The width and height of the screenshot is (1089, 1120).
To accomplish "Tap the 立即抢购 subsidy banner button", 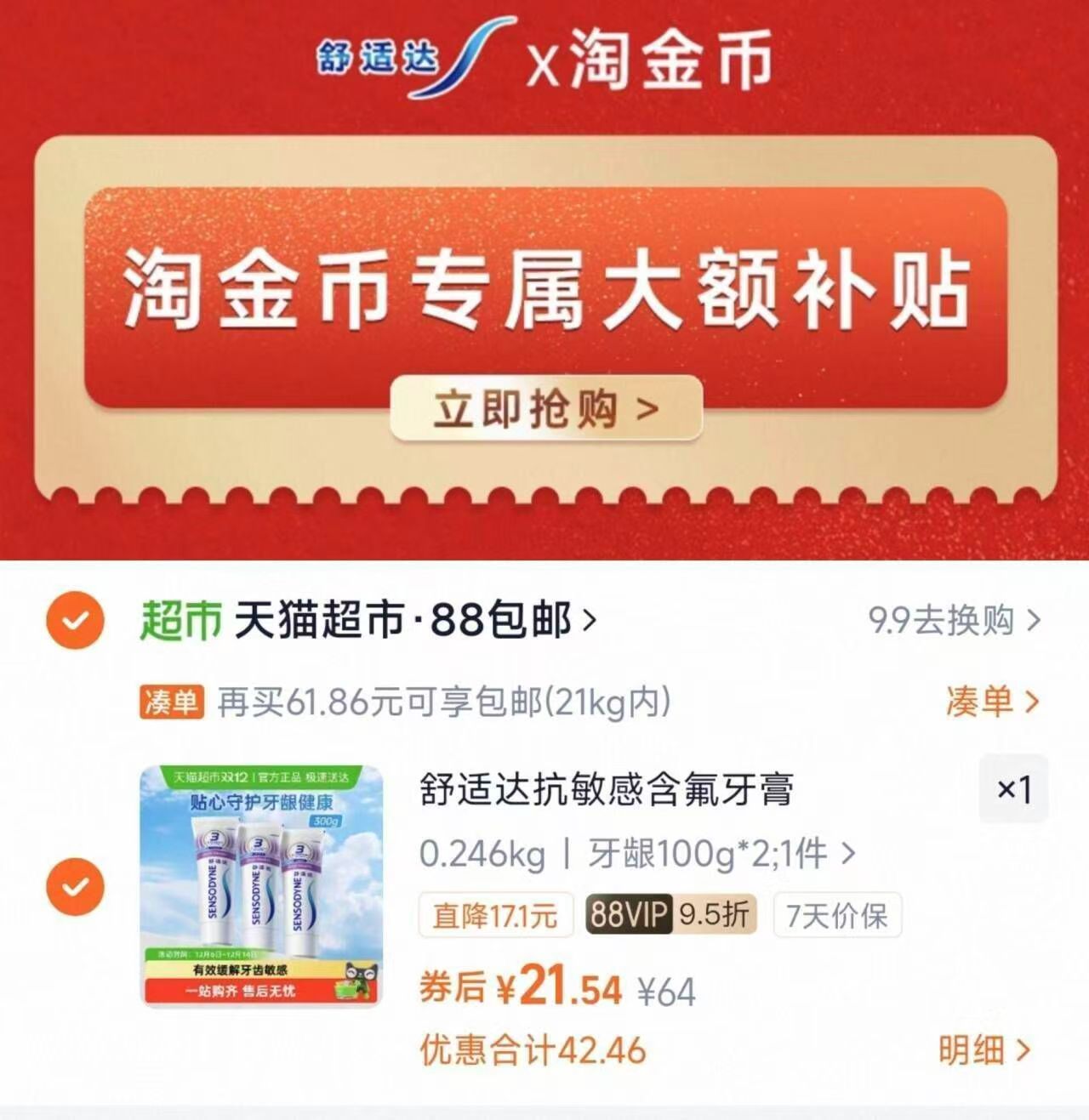I will (543, 408).
